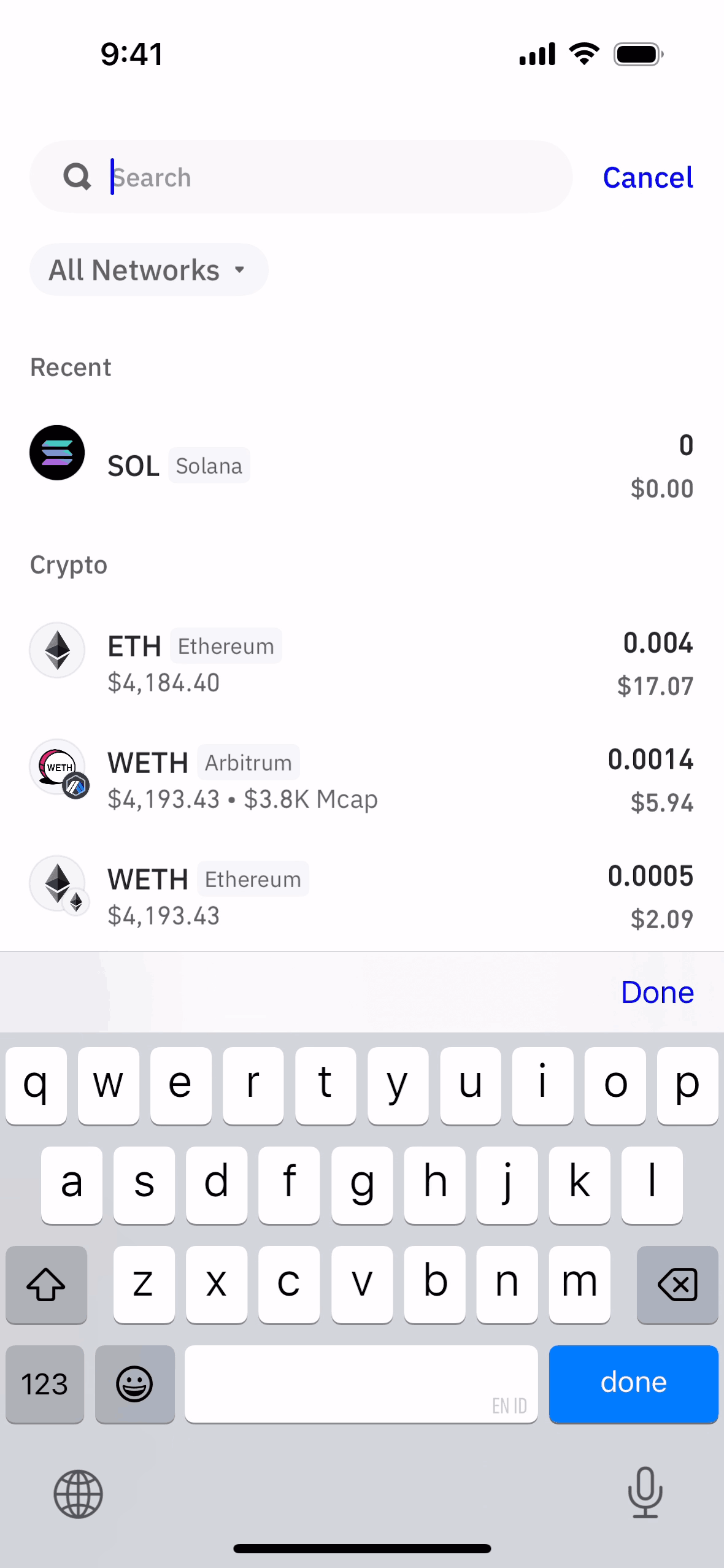Choose ETH on Ethereum
The height and width of the screenshot is (1568, 724).
(362, 664)
